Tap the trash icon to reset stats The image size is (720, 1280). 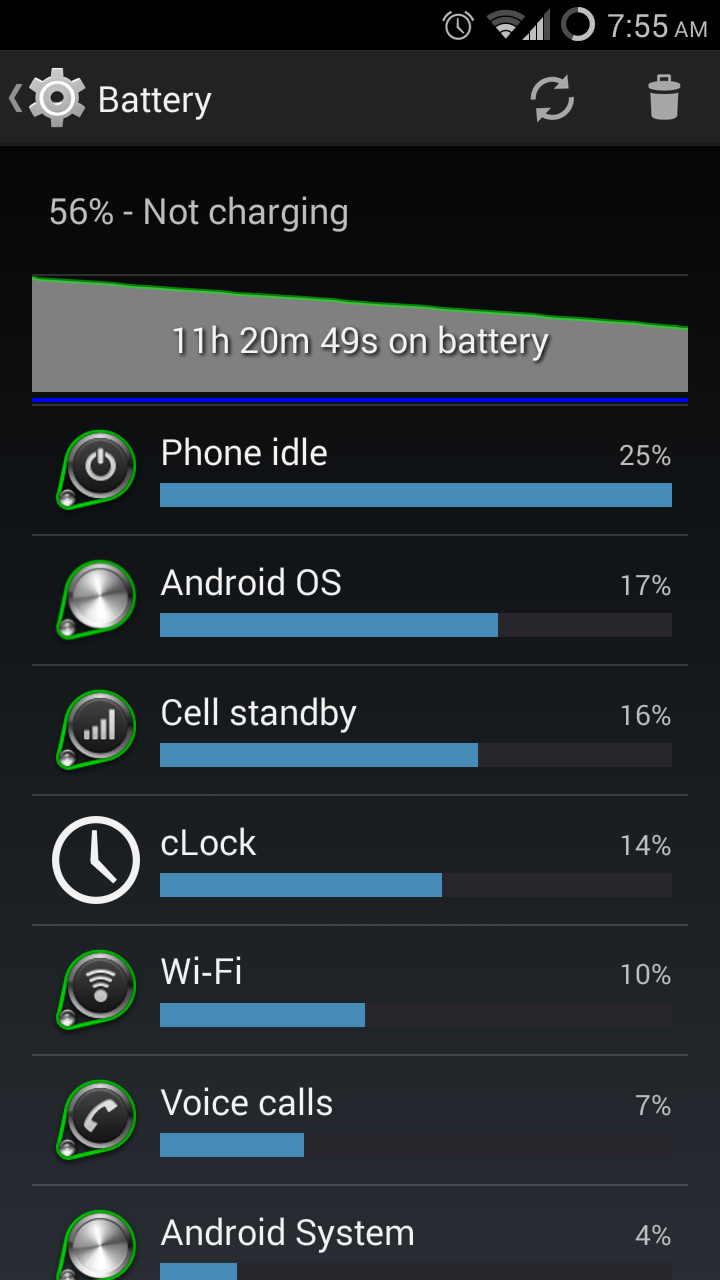(x=663, y=99)
